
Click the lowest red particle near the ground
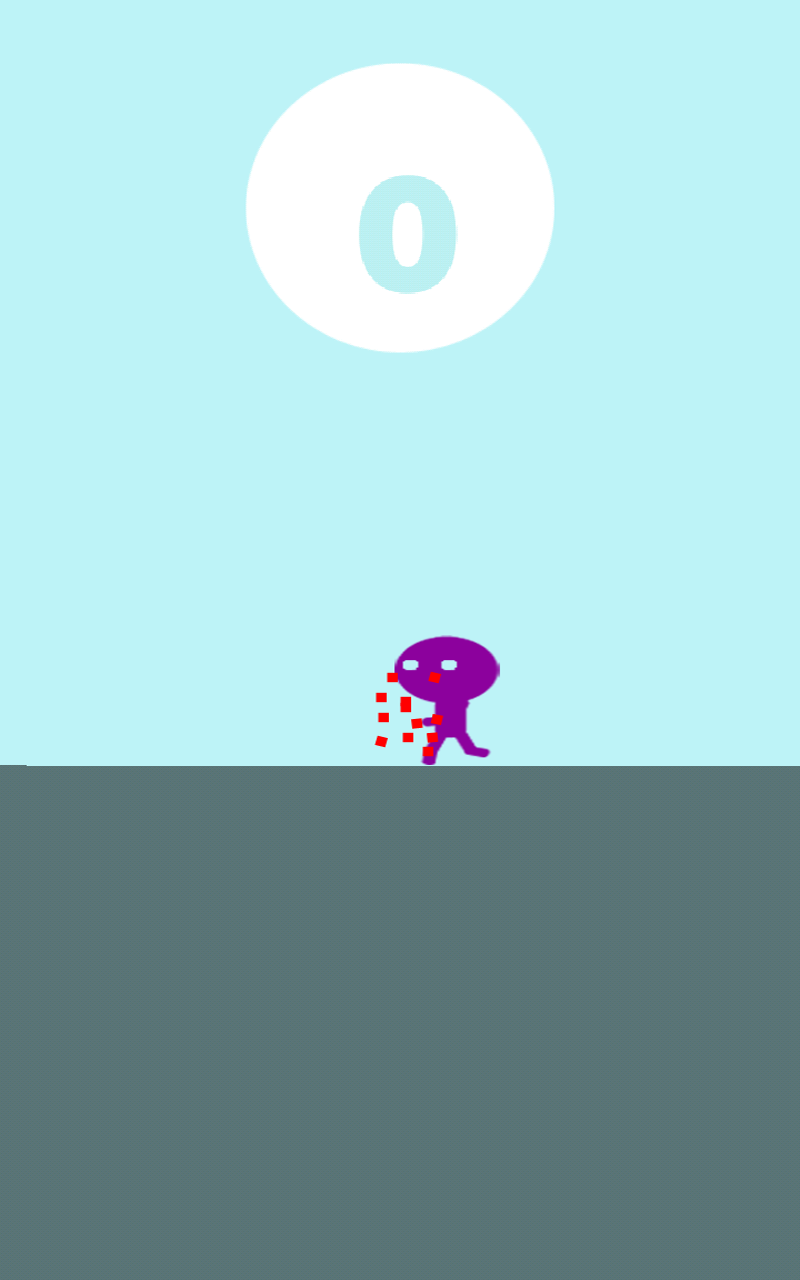click(428, 752)
